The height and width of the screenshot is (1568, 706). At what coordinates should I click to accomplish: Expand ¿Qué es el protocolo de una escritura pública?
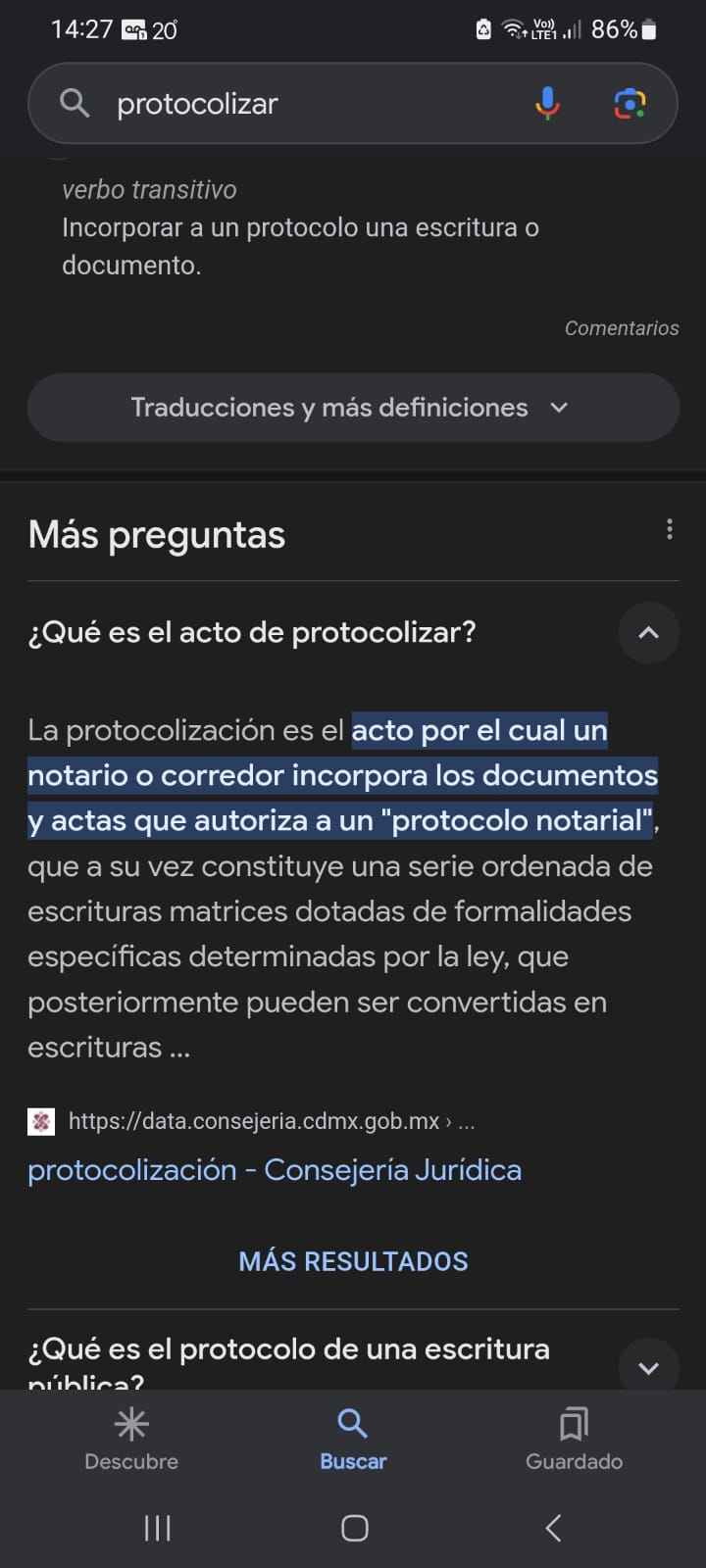(648, 1367)
